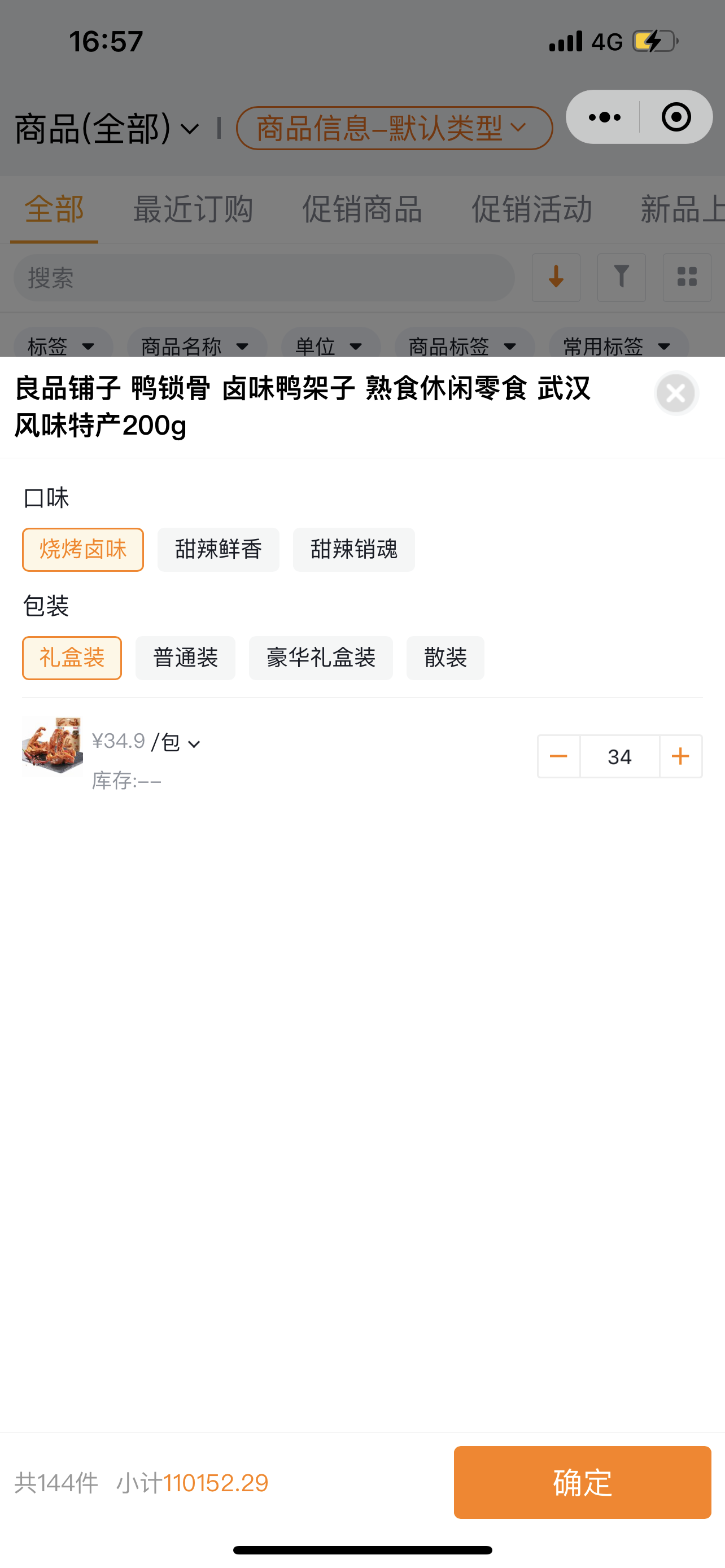Choose the 烧烤卤味 flavor chip

click(x=83, y=550)
